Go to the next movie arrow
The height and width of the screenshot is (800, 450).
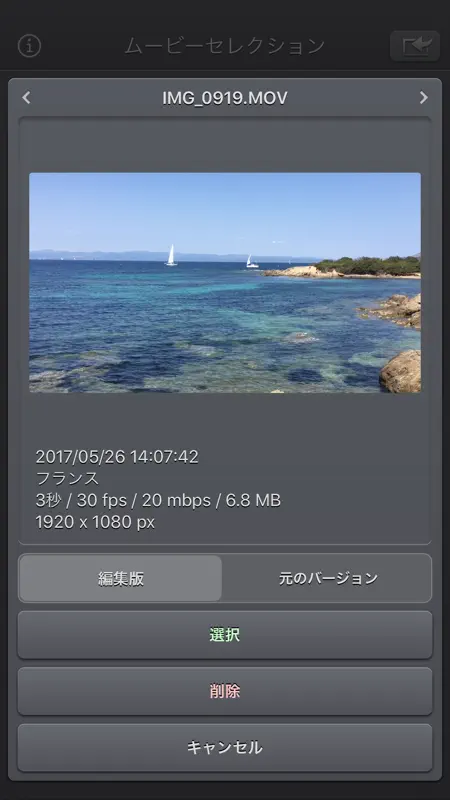tap(423, 97)
